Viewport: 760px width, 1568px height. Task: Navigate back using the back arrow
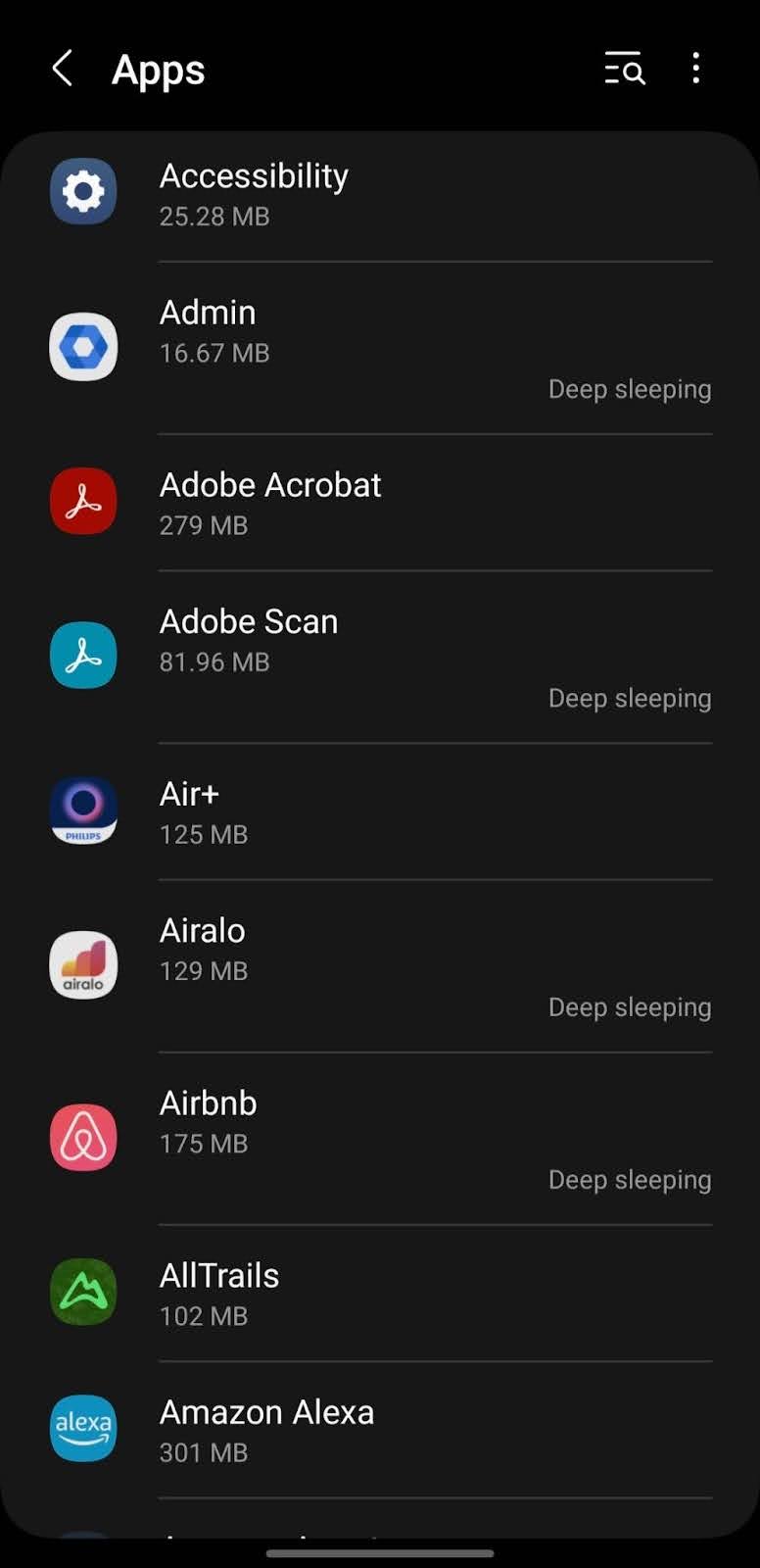coord(62,69)
